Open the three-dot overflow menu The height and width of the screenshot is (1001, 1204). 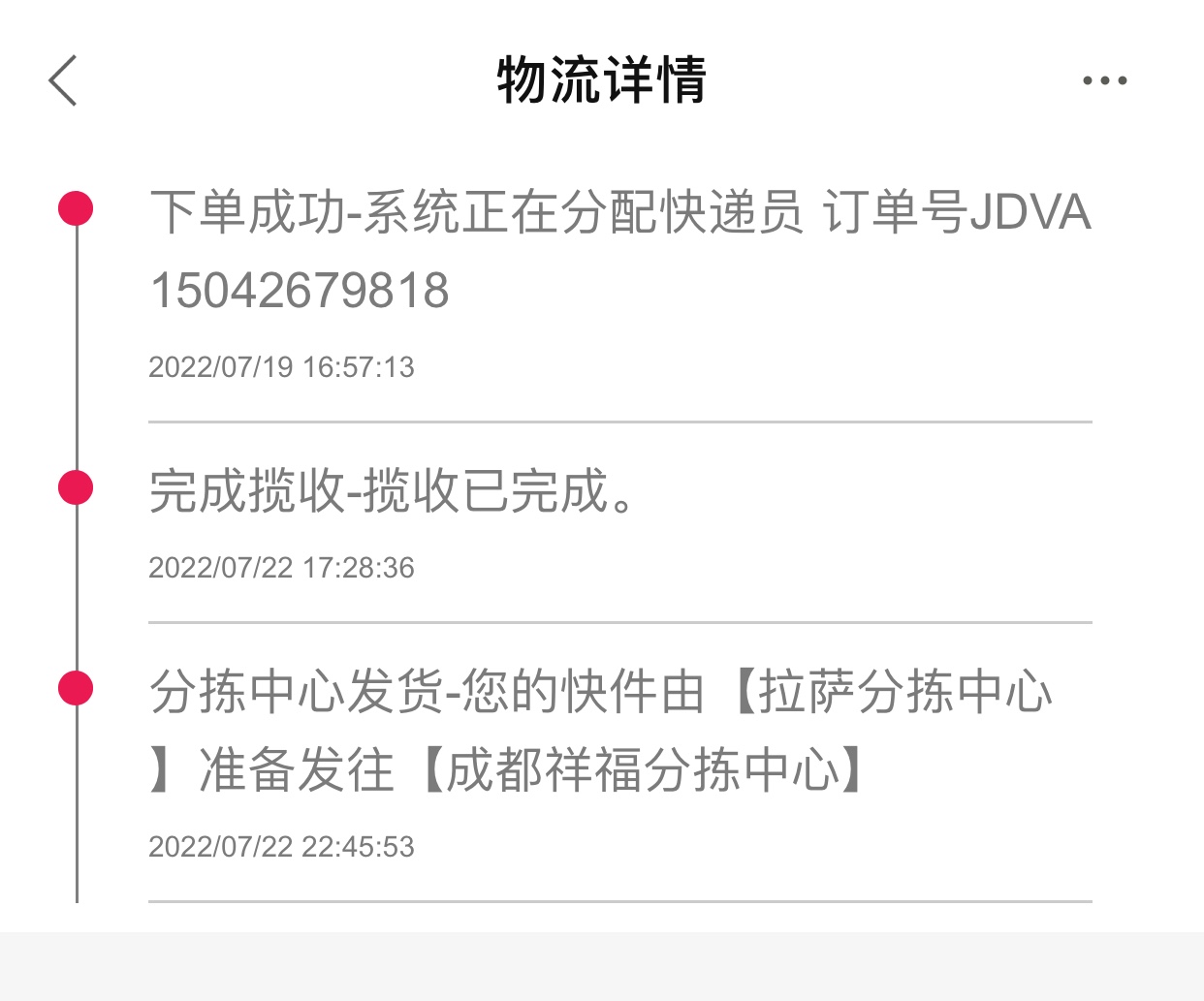(x=1104, y=80)
